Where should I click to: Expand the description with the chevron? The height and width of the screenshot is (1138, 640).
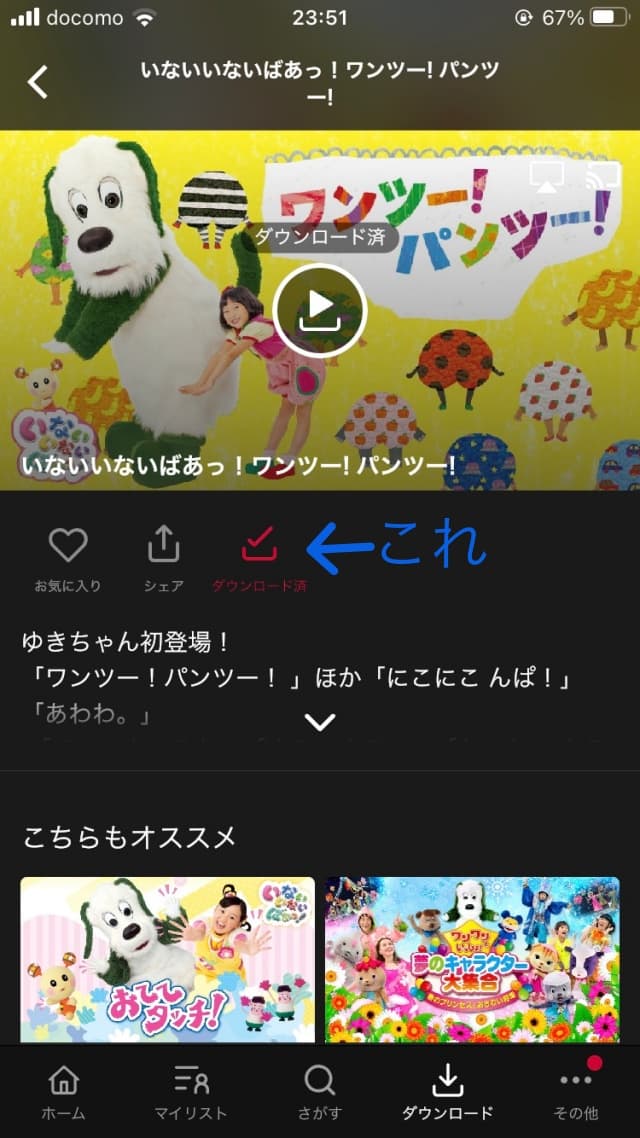point(320,721)
